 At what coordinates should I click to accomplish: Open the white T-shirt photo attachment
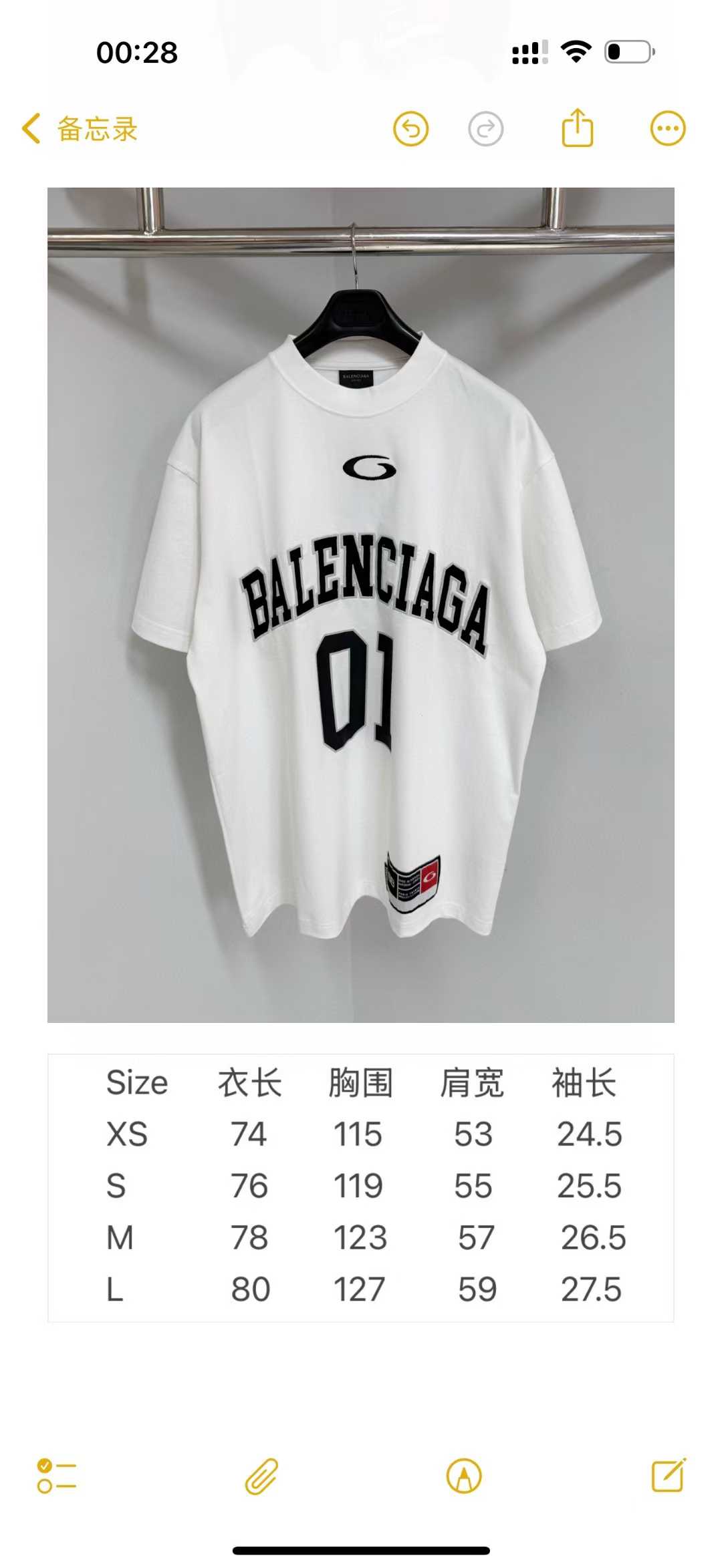[x=361, y=605]
